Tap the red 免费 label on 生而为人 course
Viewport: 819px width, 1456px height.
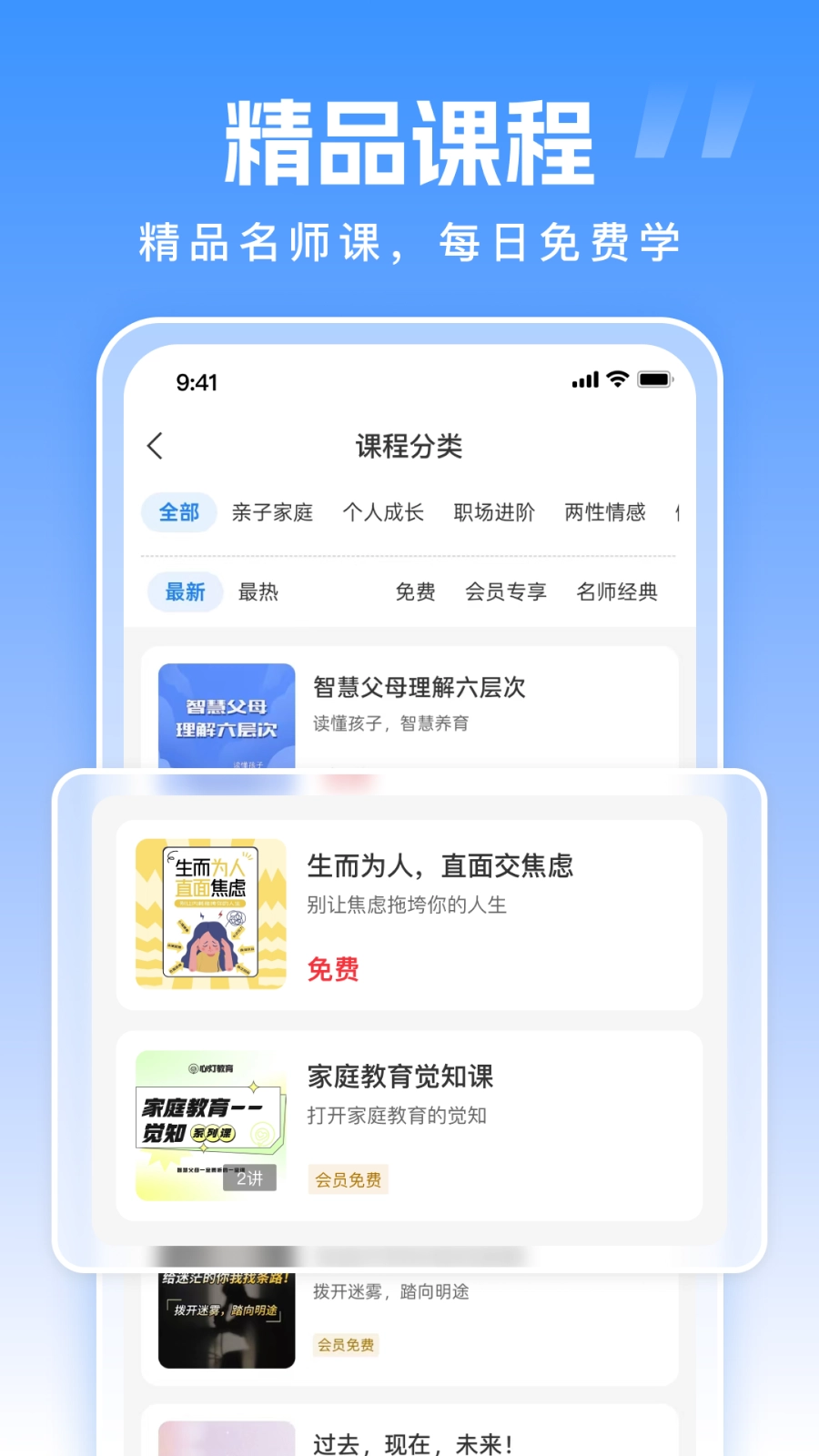coord(332,969)
